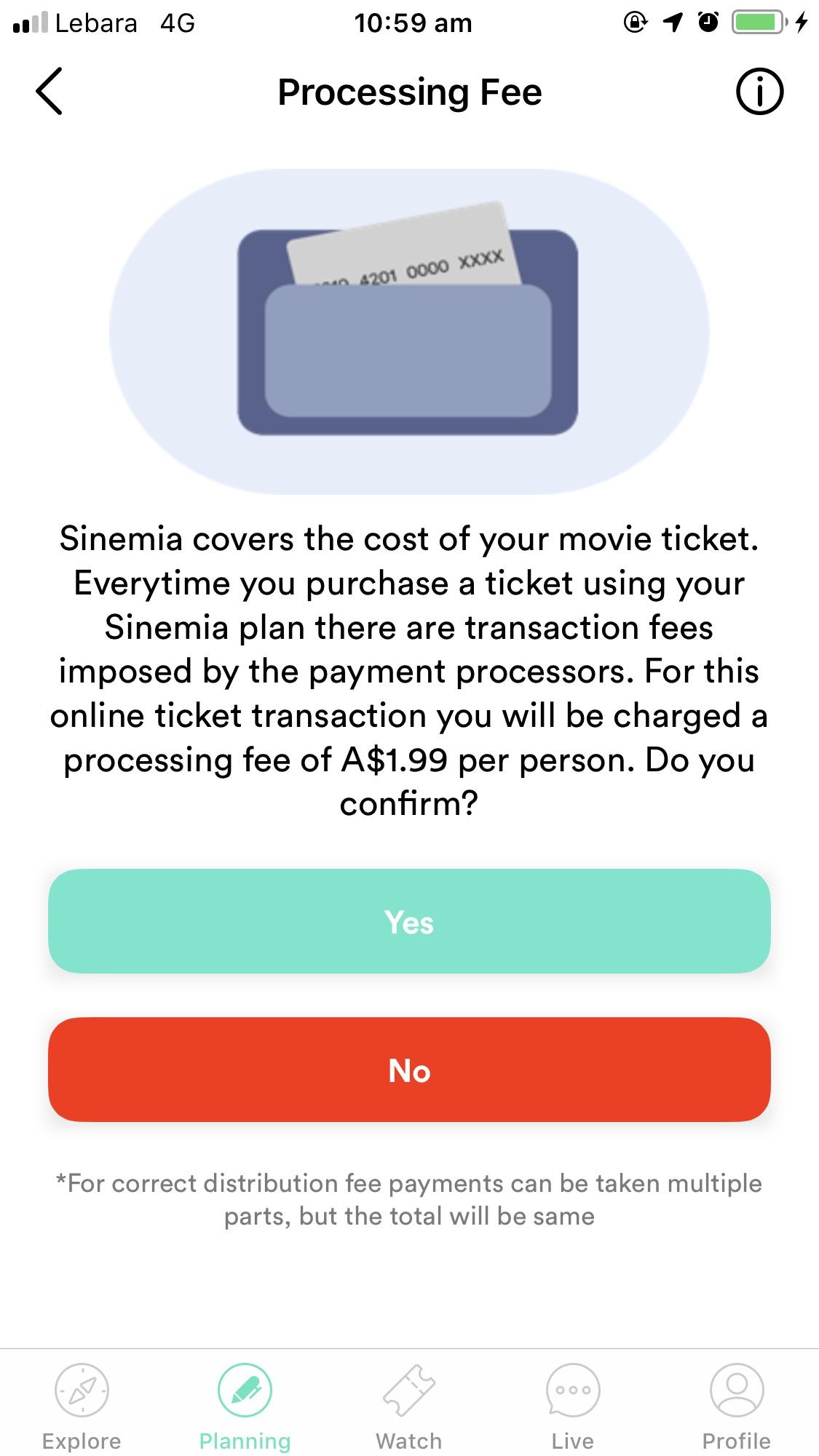Decline the fee by tapping No
Screen dimensions: 819x1456
coord(409,1070)
